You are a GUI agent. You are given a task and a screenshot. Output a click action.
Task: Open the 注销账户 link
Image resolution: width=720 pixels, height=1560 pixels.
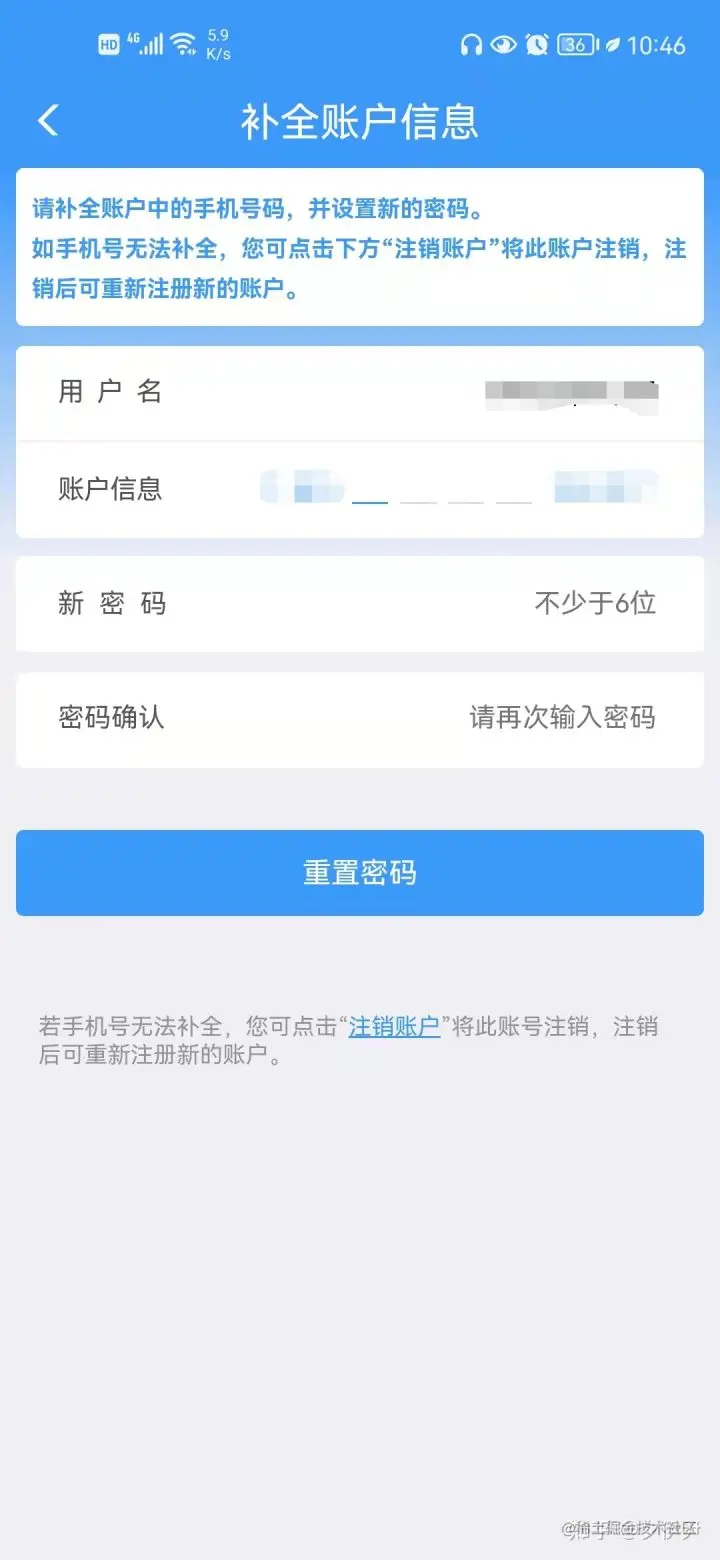tap(394, 1027)
